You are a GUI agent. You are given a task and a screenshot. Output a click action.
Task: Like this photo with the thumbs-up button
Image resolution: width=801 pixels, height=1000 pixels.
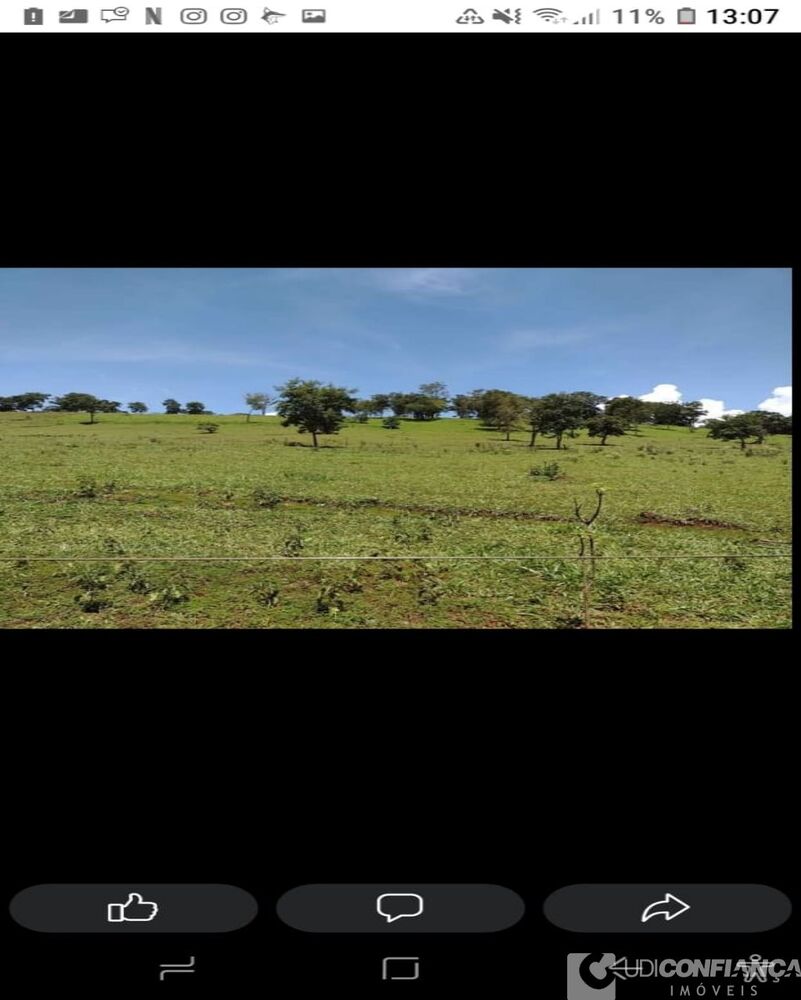(133, 908)
